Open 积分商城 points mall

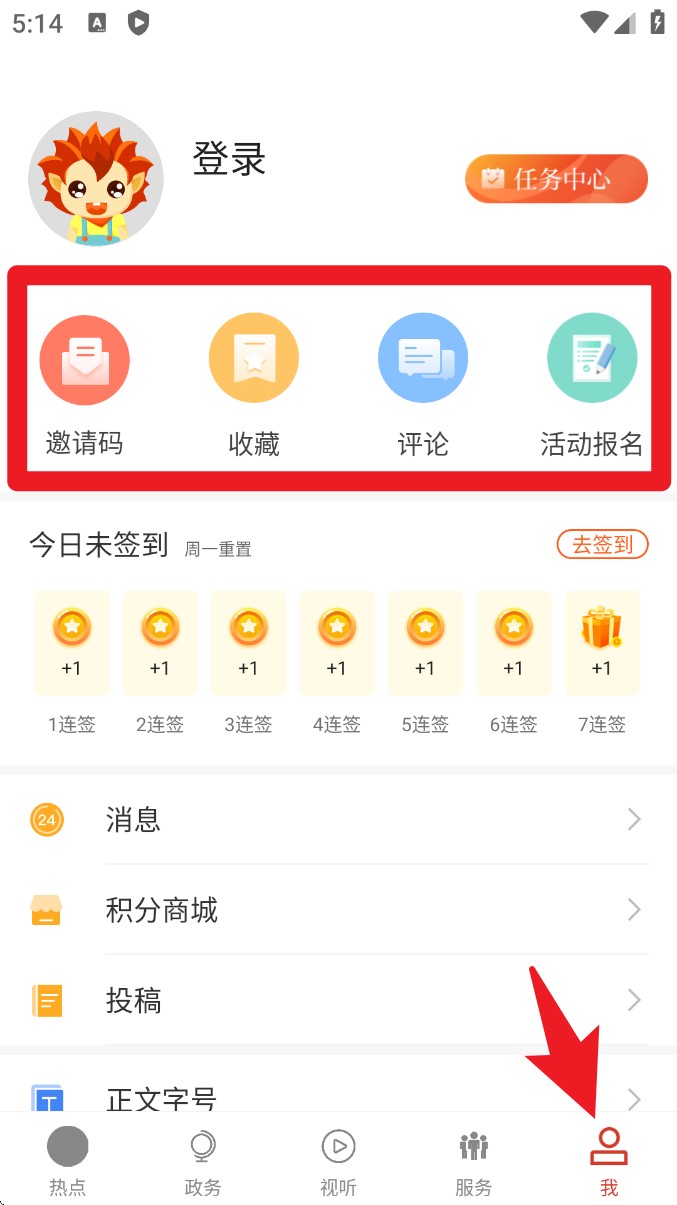tap(338, 910)
